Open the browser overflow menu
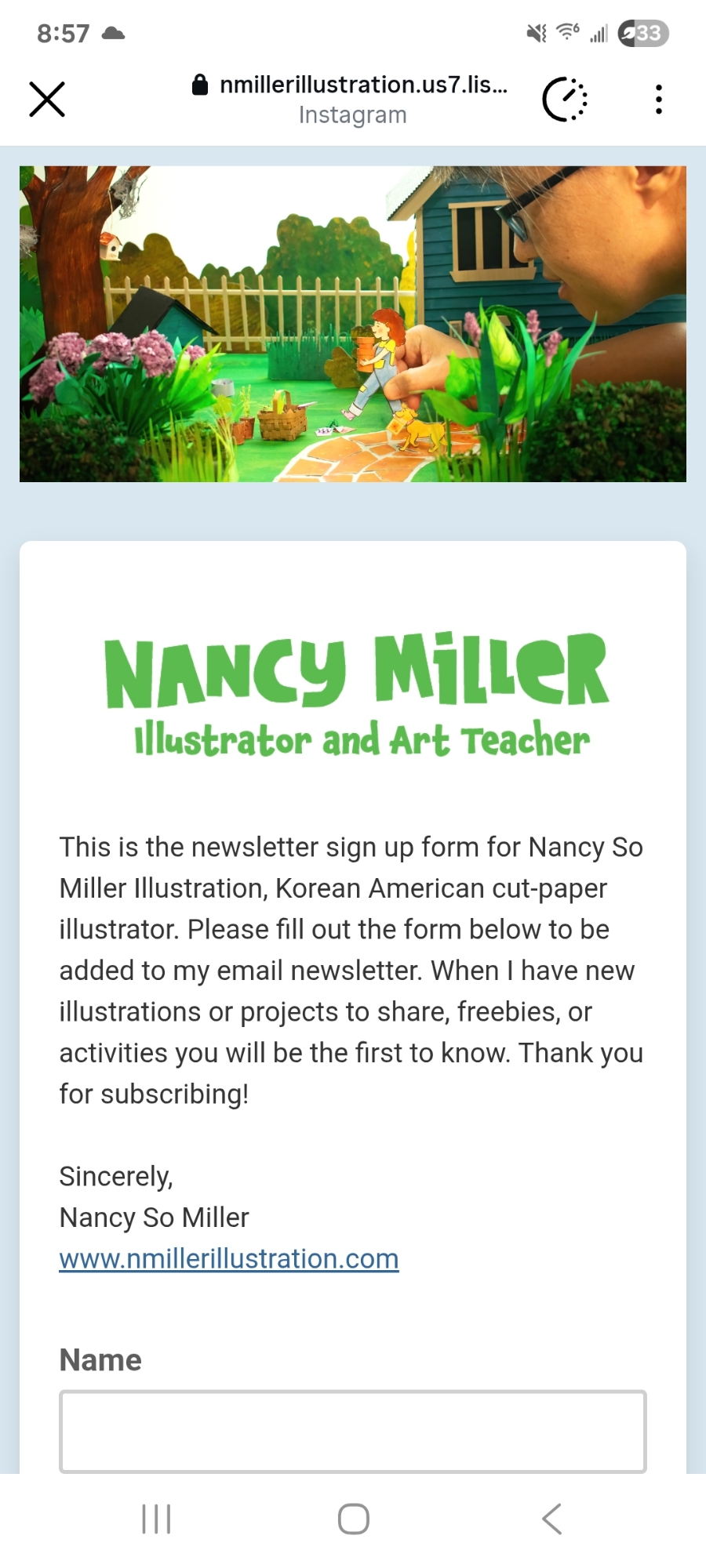Image resolution: width=706 pixels, height=1568 pixels. pyautogui.click(x=658, y=100)
